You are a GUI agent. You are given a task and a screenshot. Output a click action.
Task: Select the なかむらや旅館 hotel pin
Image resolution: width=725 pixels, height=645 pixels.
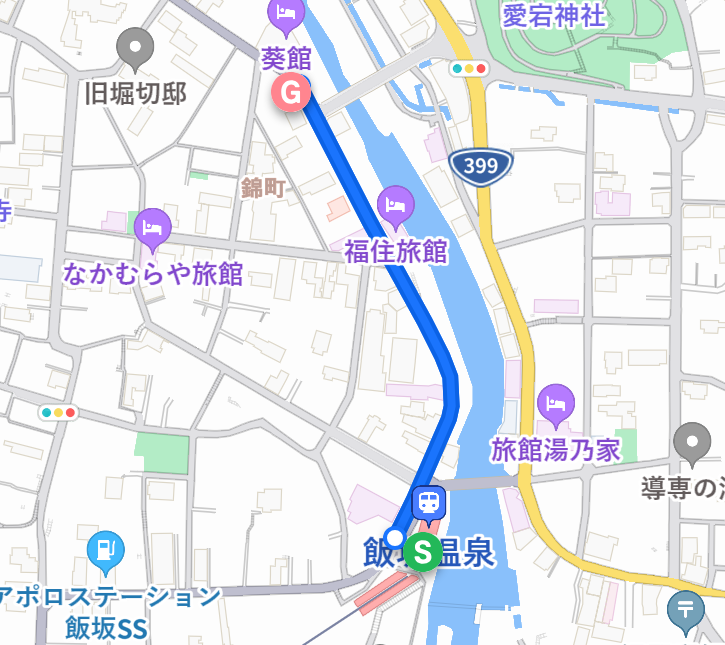[152, 227]
